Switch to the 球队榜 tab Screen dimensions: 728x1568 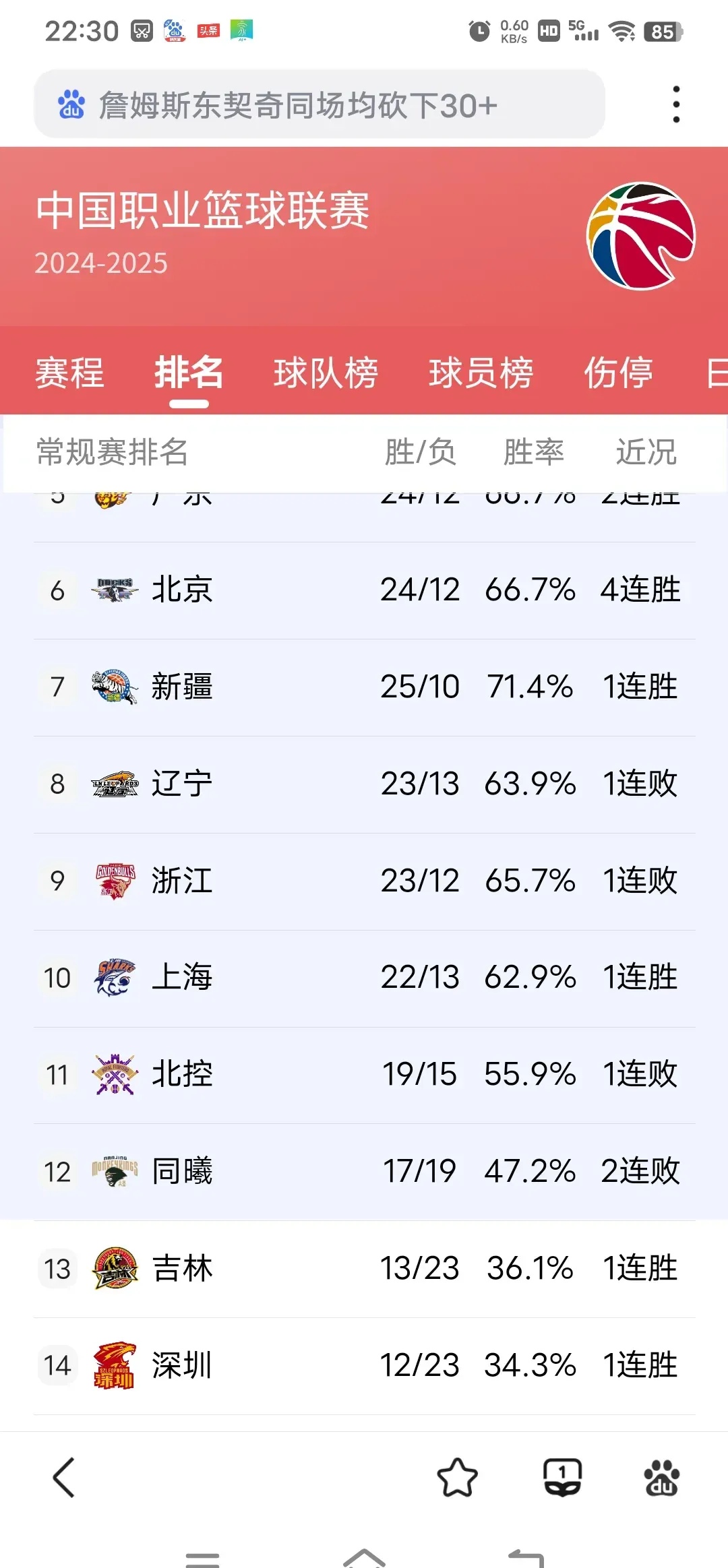coord(326,373)
